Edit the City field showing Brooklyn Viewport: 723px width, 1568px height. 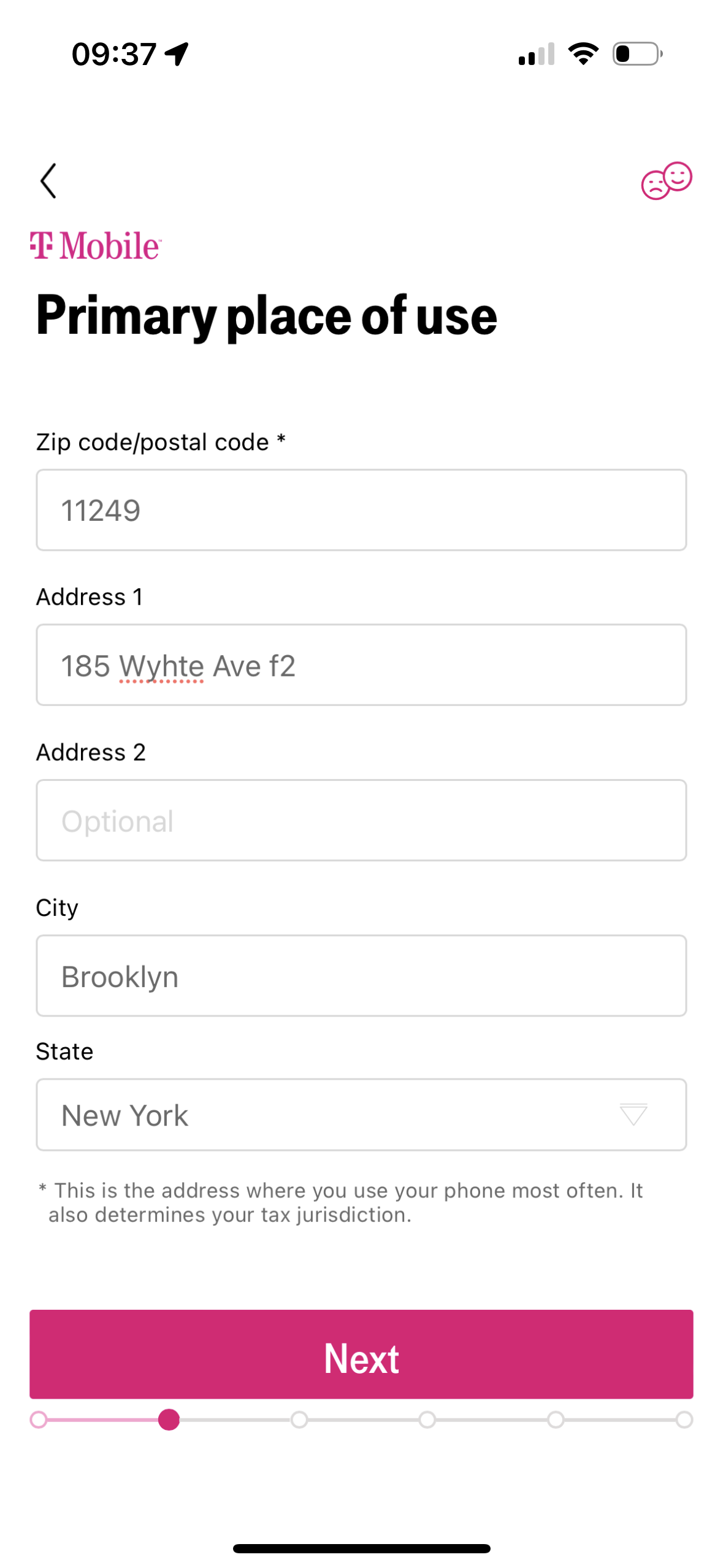tap(361, 975)
